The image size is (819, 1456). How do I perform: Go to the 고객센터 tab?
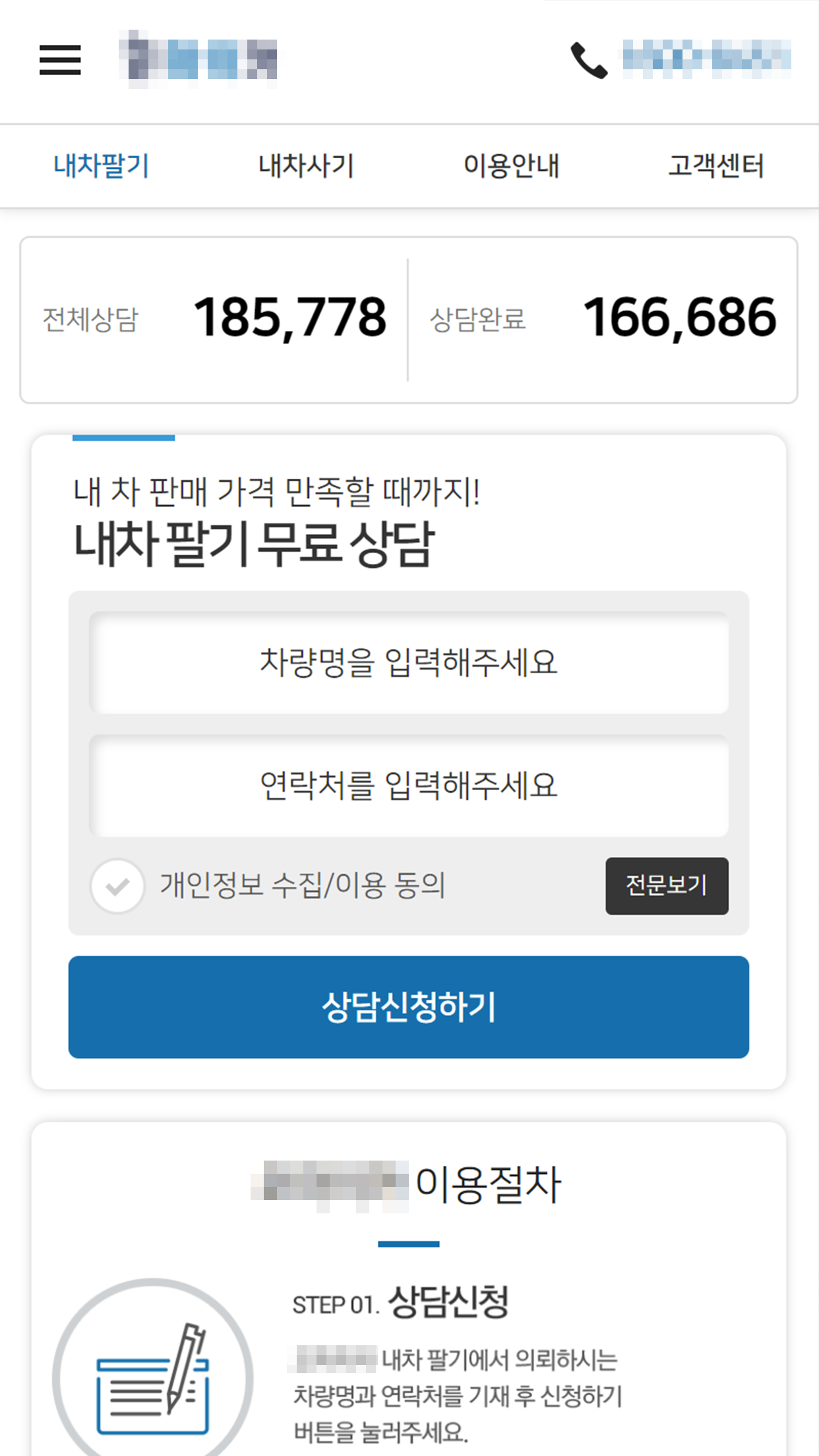tap(717, 166)
